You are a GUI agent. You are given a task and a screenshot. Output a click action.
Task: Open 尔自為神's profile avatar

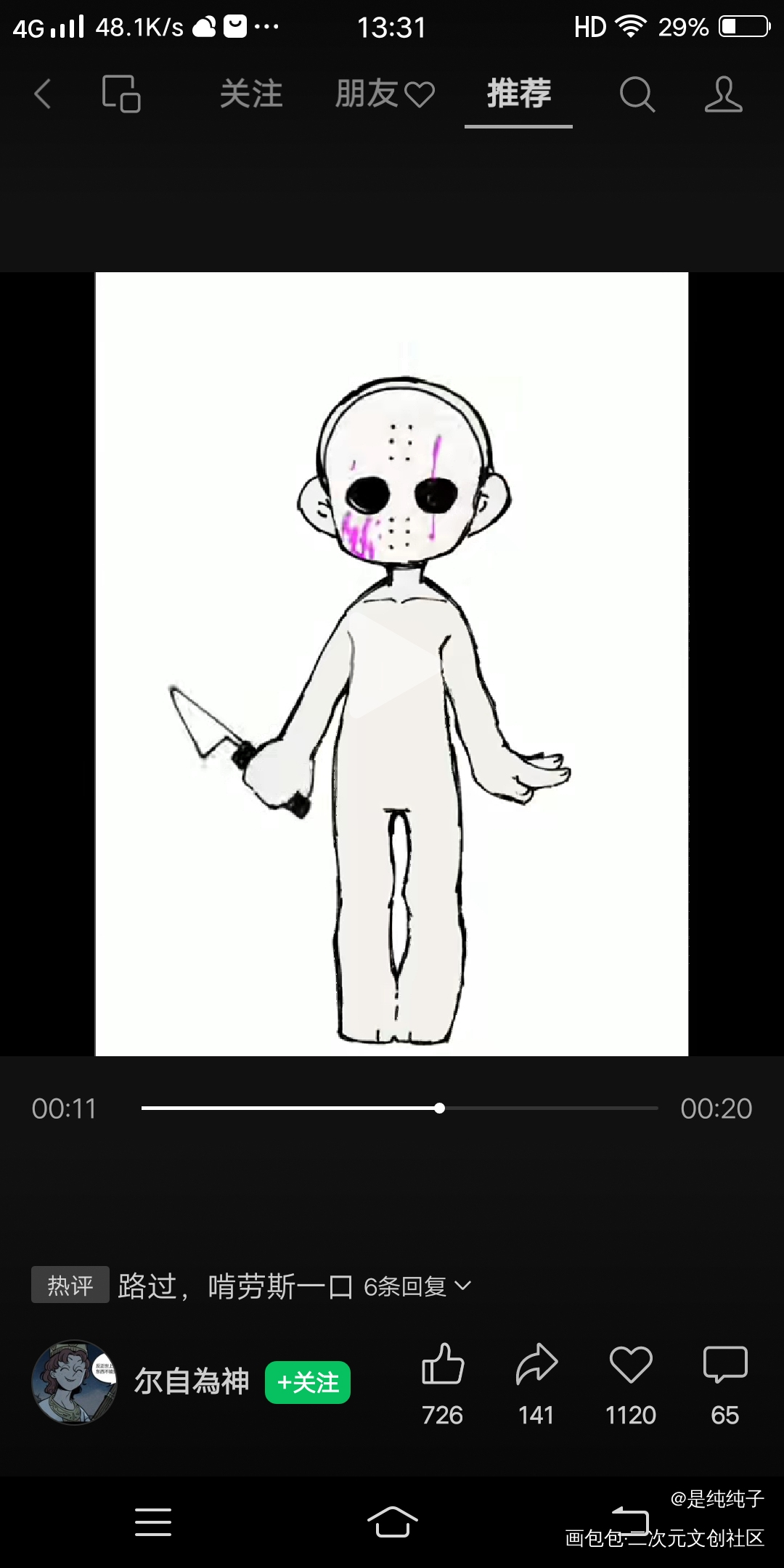pyautogui.click(x=74, y=1382)
